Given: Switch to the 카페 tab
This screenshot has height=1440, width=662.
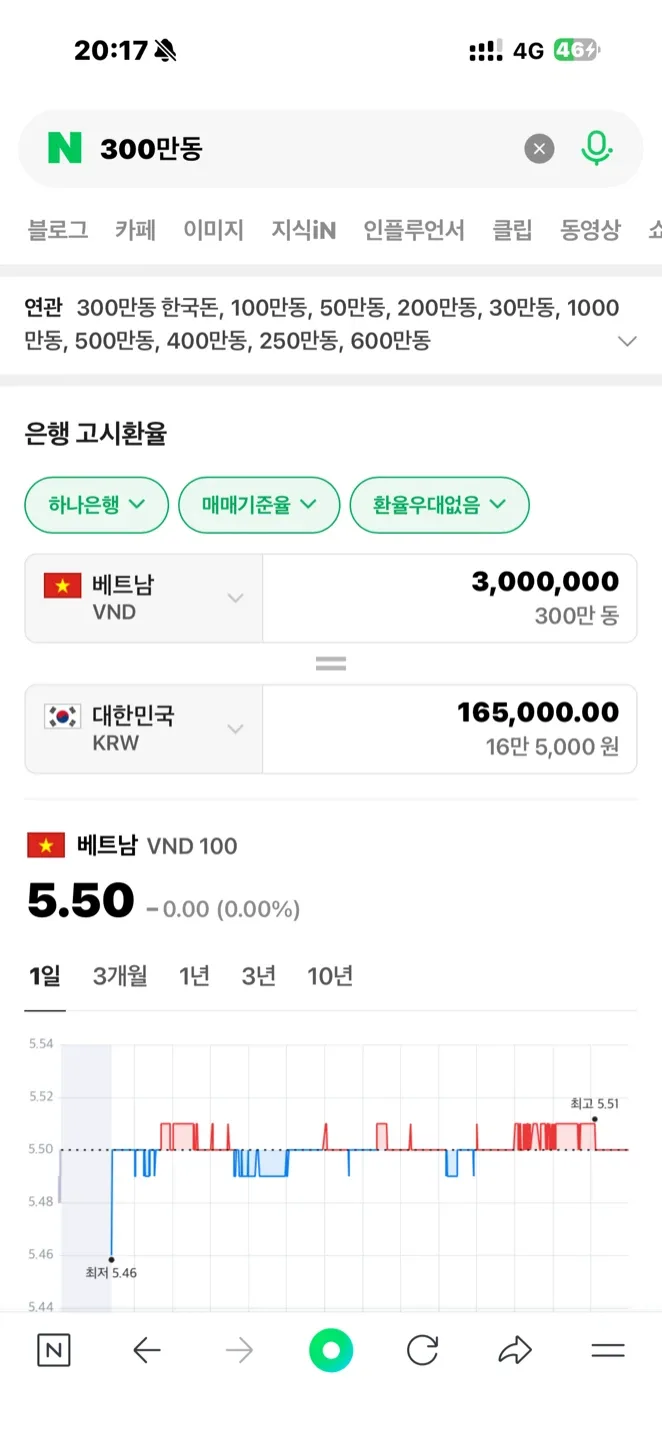Looking at the screenshot, I should (x=136, y=230).
